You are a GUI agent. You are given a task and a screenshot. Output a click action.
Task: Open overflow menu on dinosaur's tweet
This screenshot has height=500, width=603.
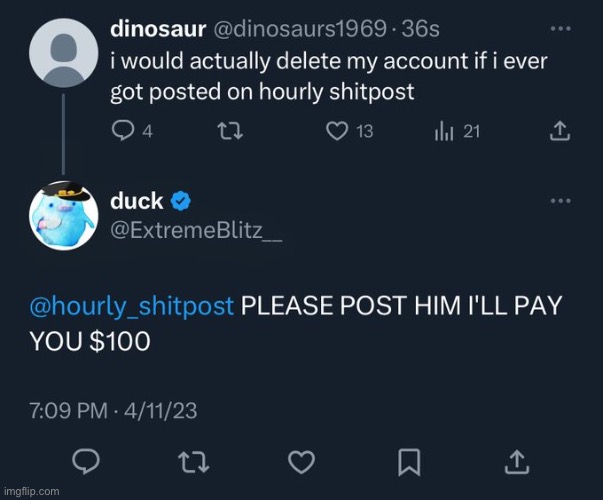click(x=561, y=28)
